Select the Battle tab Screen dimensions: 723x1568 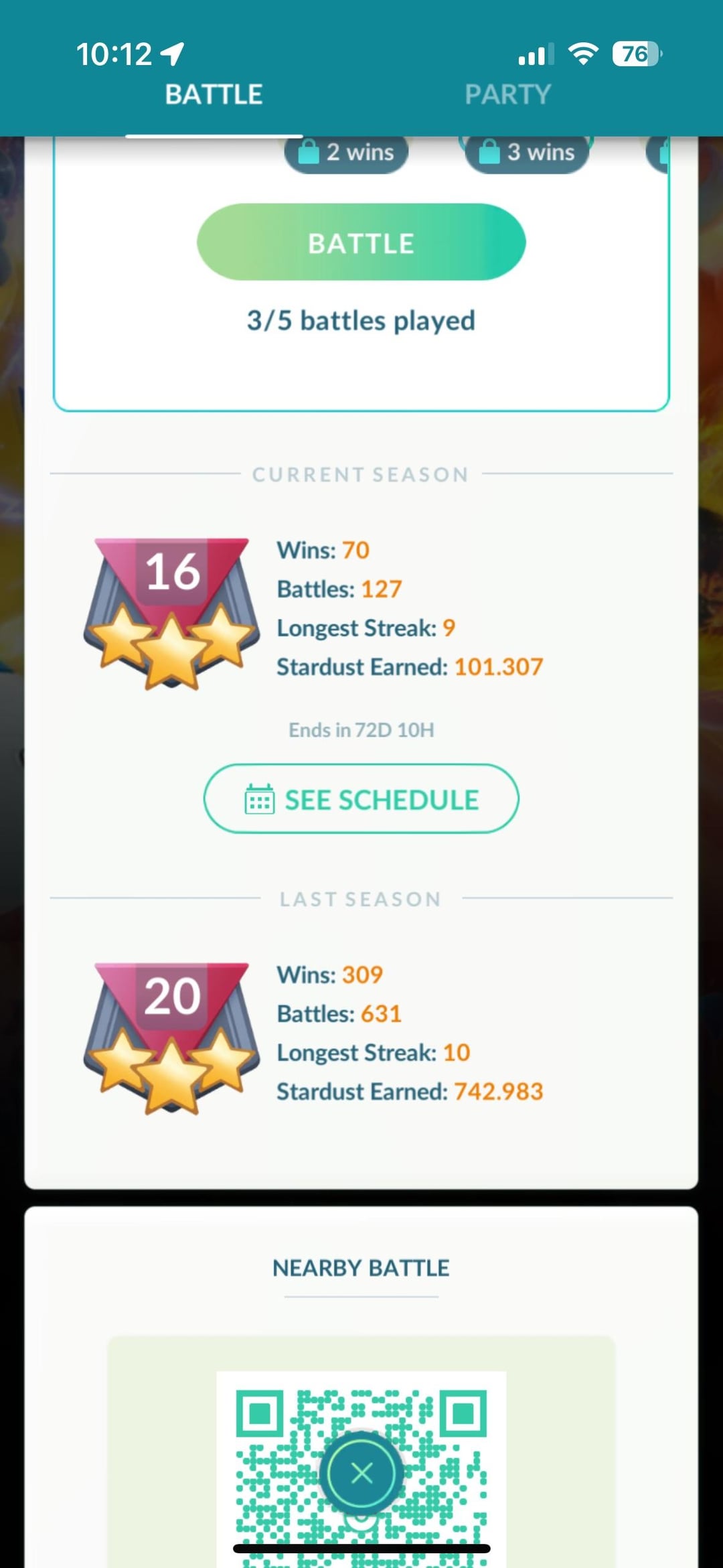click(214, 94)
